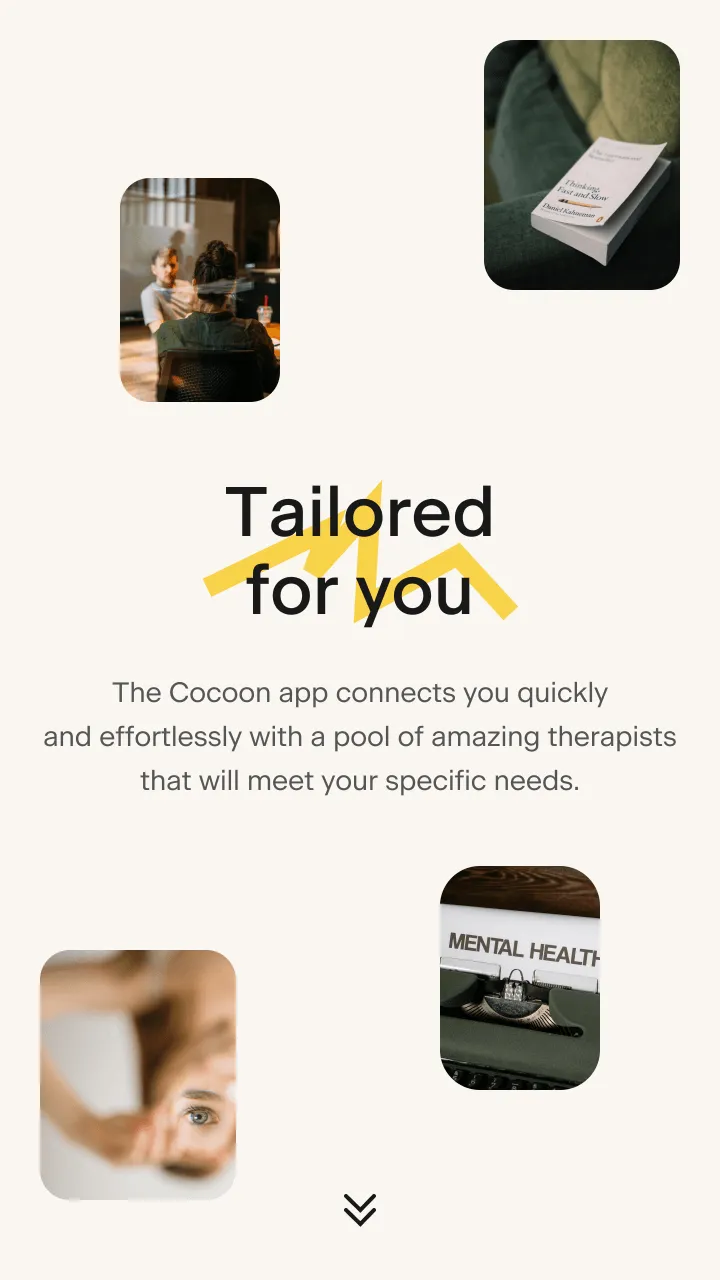
Task: Tap the double chevron down arrow
Action: pyautogui.click(x=360, y=1209)
